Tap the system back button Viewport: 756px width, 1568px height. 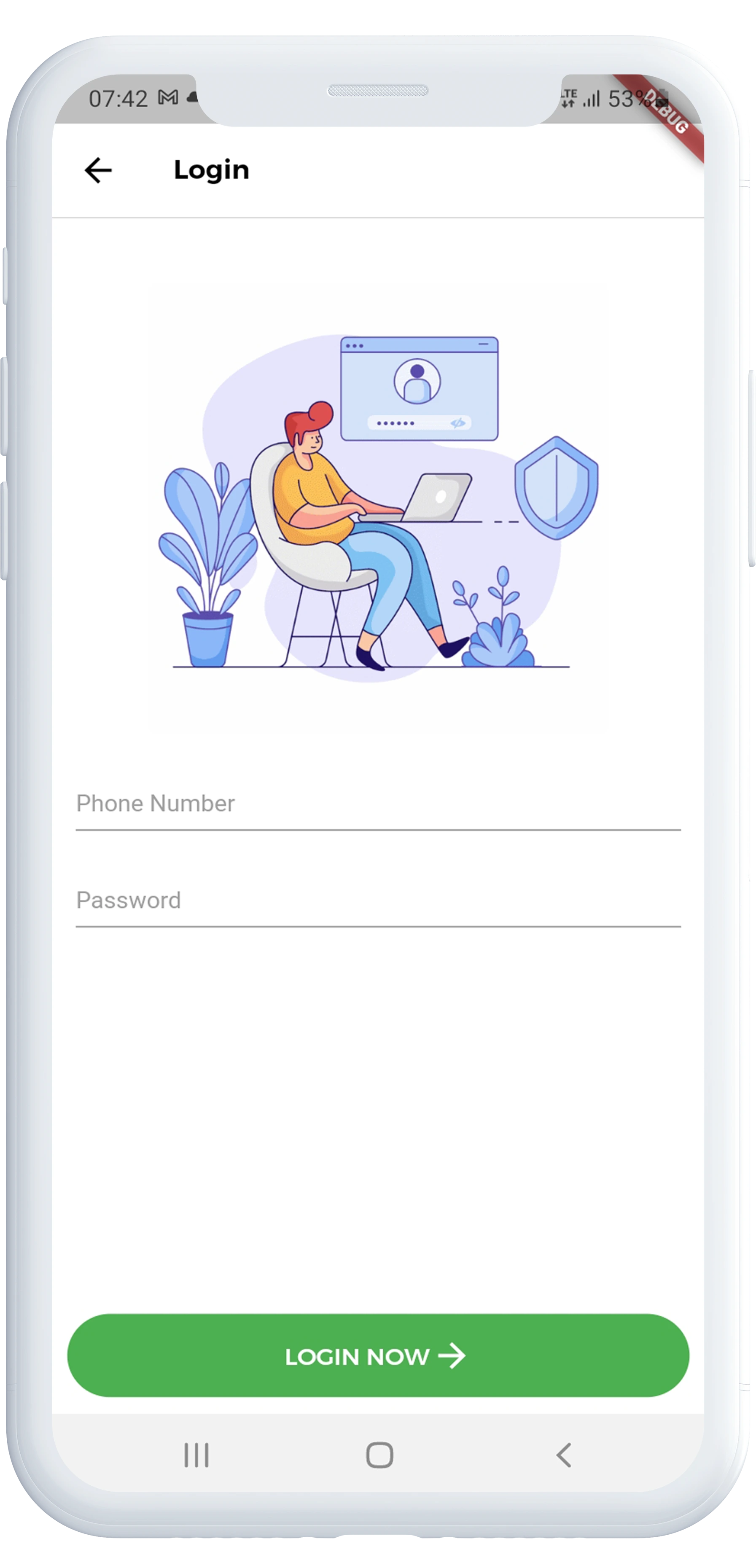[x=564, y=1455]
